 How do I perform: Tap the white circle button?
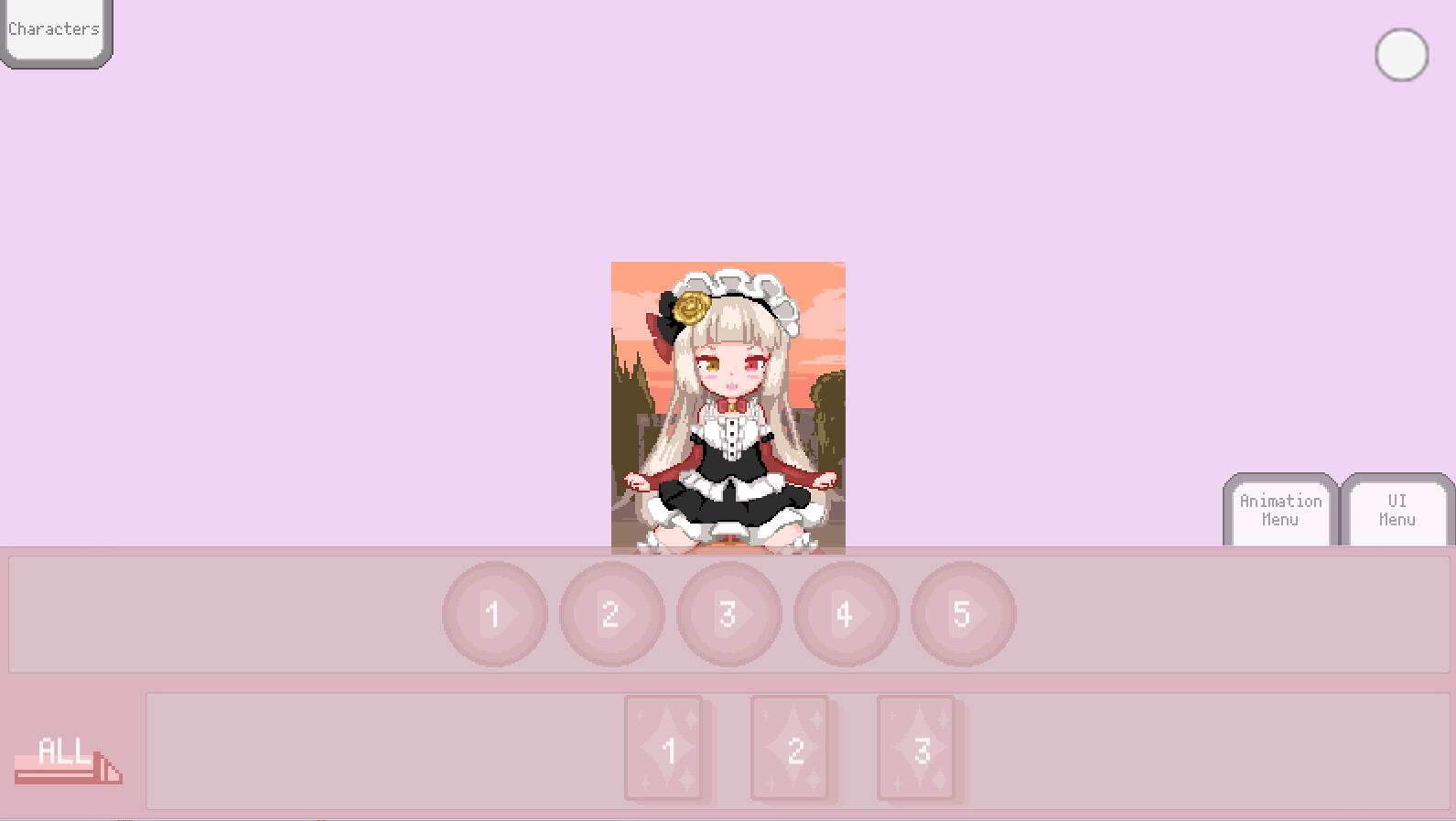[x=1401, y=55]
